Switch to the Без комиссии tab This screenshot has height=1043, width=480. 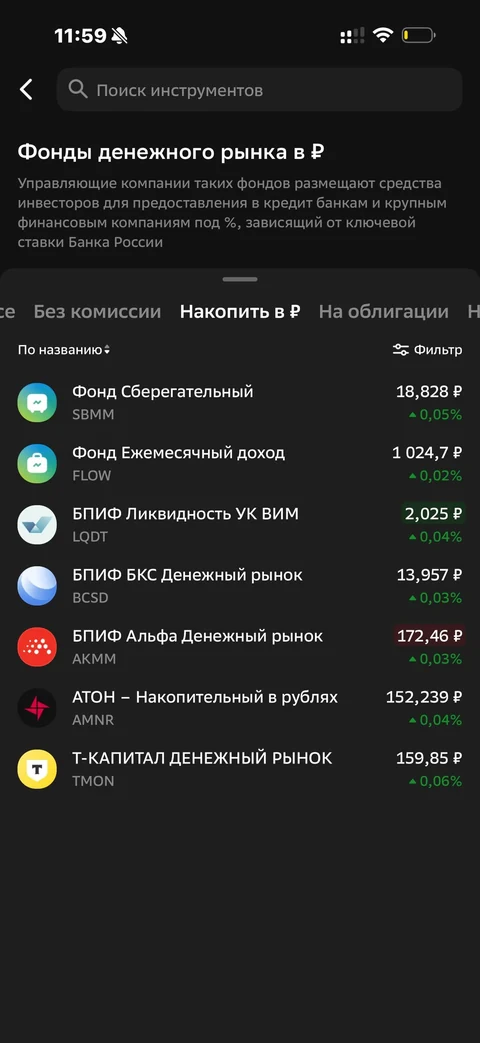tap(97, 311)
